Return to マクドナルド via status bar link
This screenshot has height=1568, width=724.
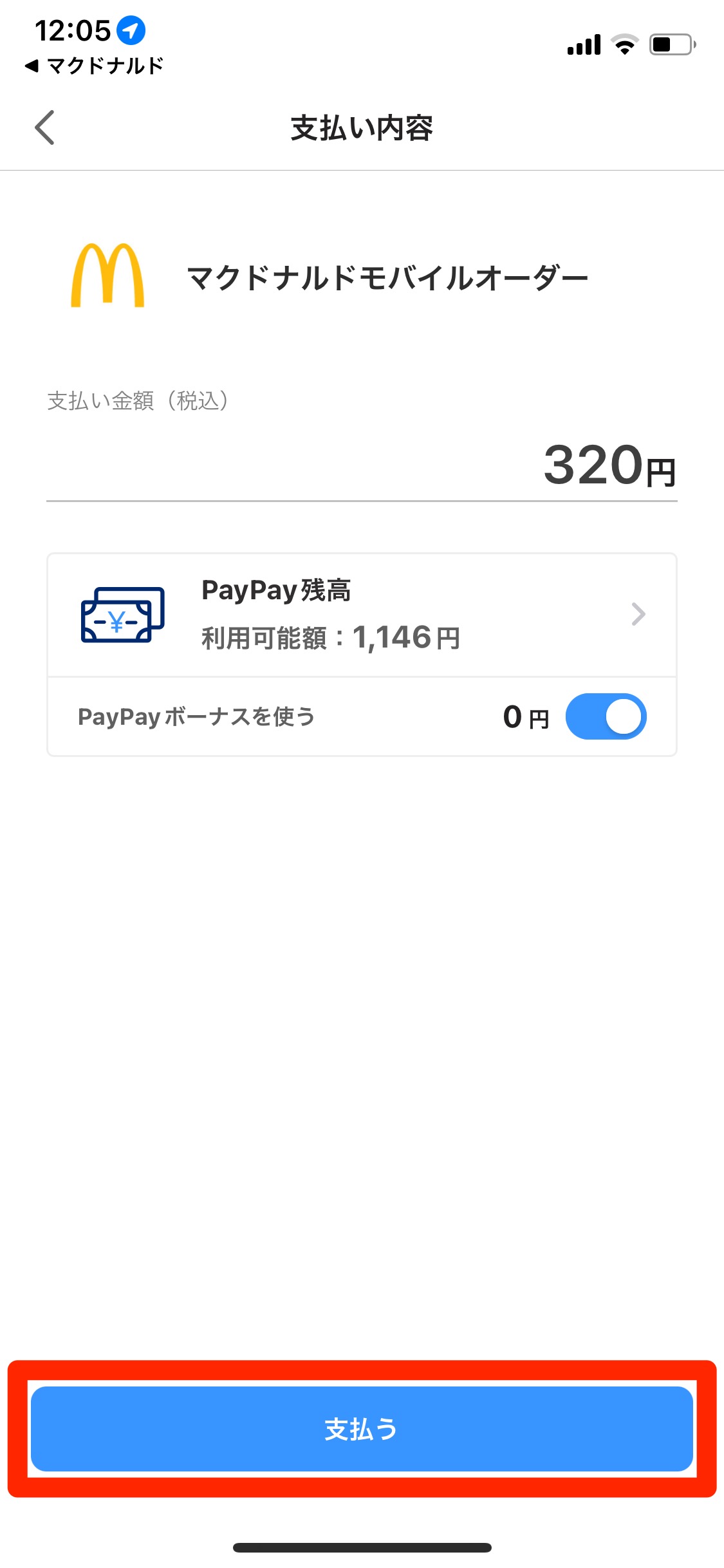(x=94, y=64)
